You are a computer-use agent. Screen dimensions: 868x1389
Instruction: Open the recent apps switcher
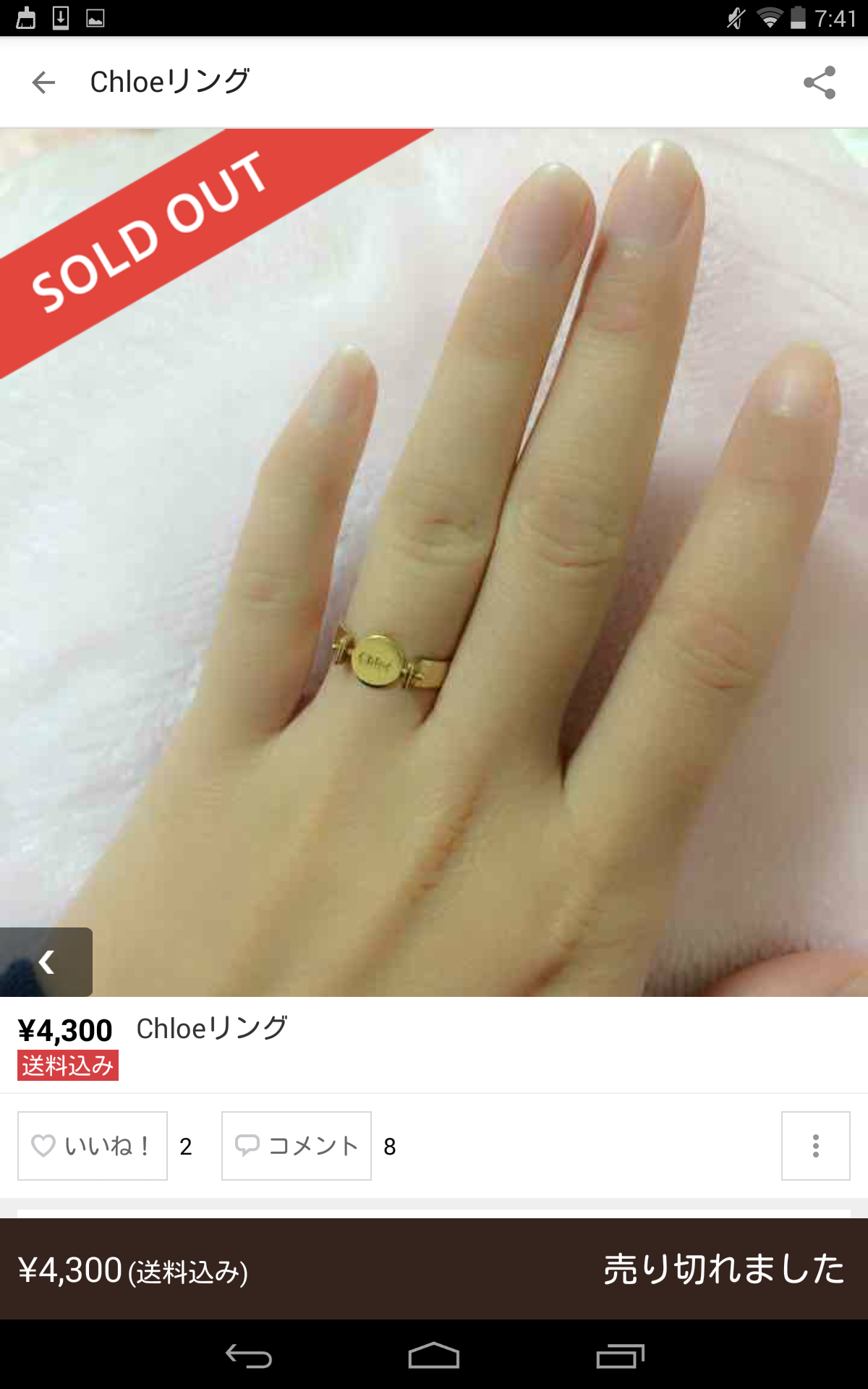(x=620, y=1356)
